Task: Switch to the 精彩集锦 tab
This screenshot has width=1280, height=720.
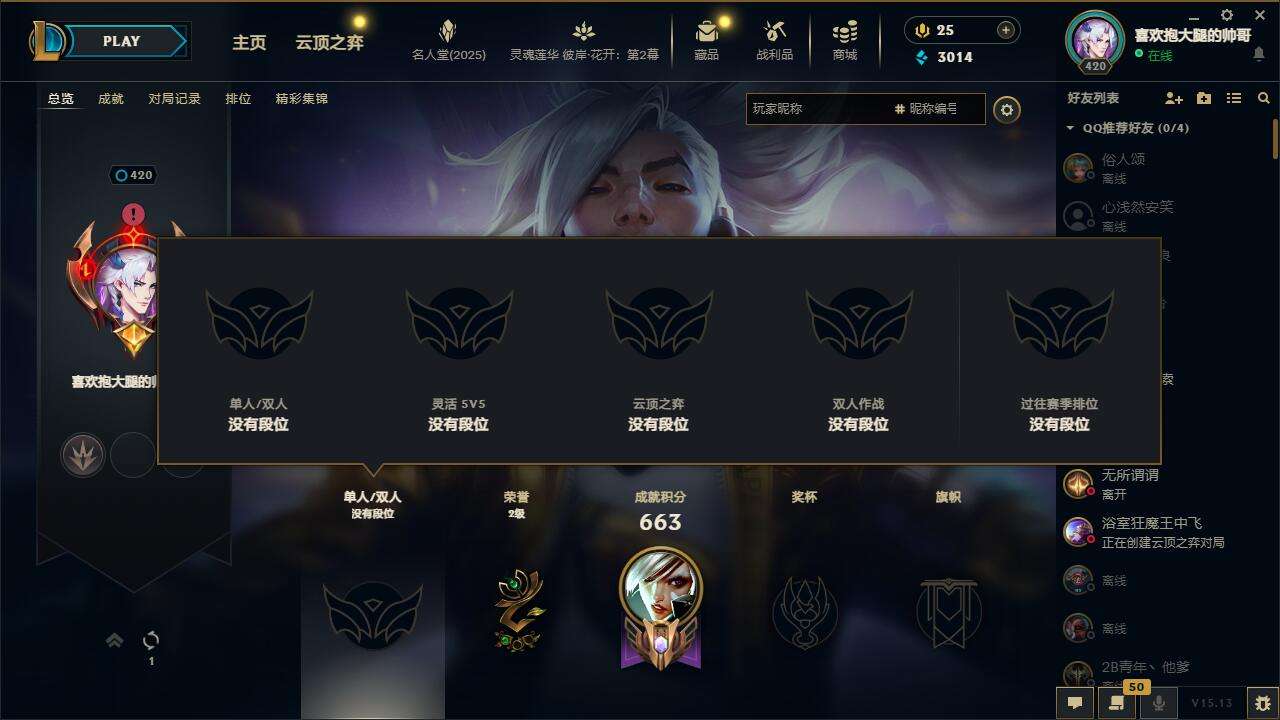Action: (301, 99)
